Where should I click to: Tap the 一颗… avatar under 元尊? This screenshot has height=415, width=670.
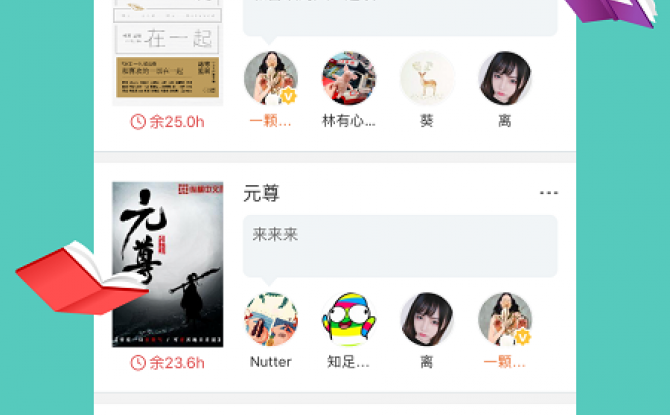(x=505, y=319)
